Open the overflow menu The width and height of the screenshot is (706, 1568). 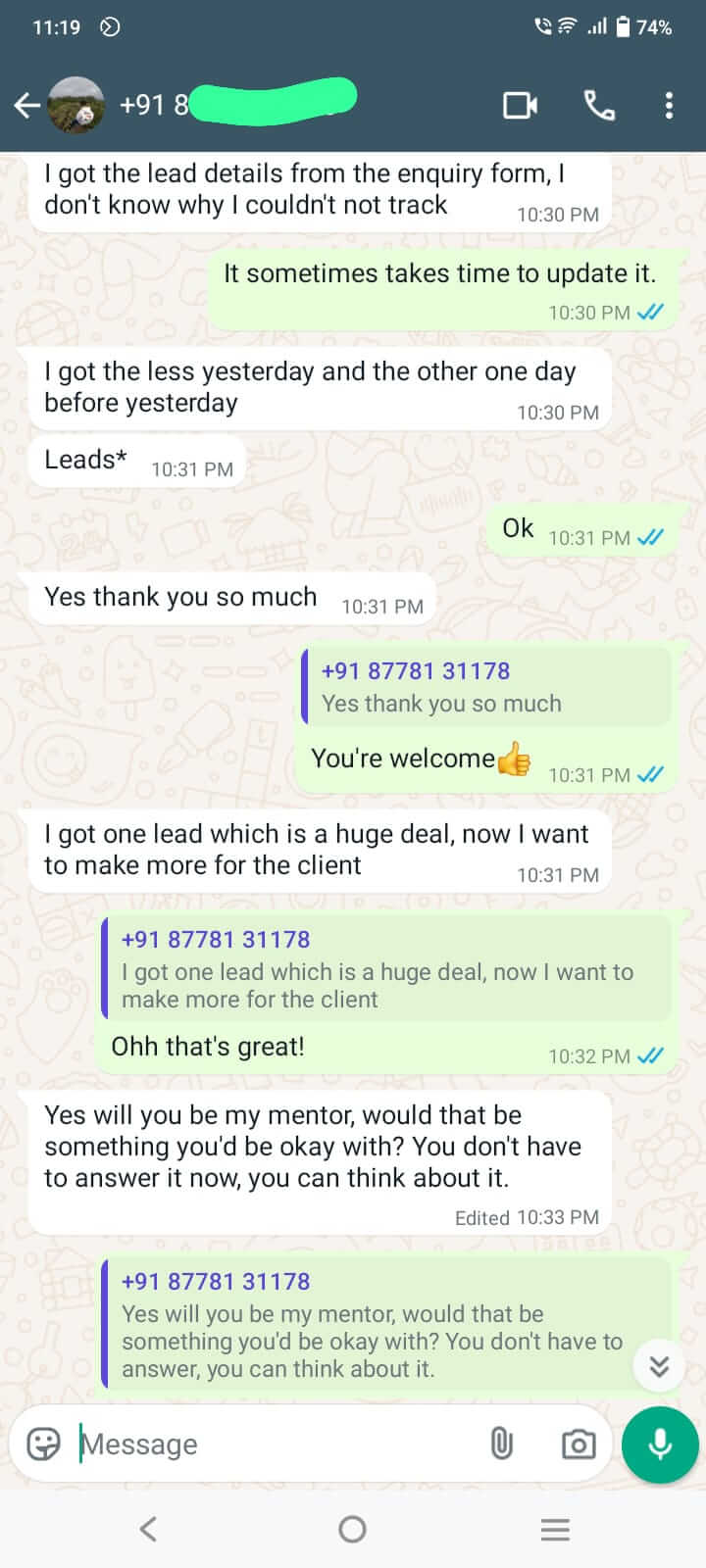[669, 105]
